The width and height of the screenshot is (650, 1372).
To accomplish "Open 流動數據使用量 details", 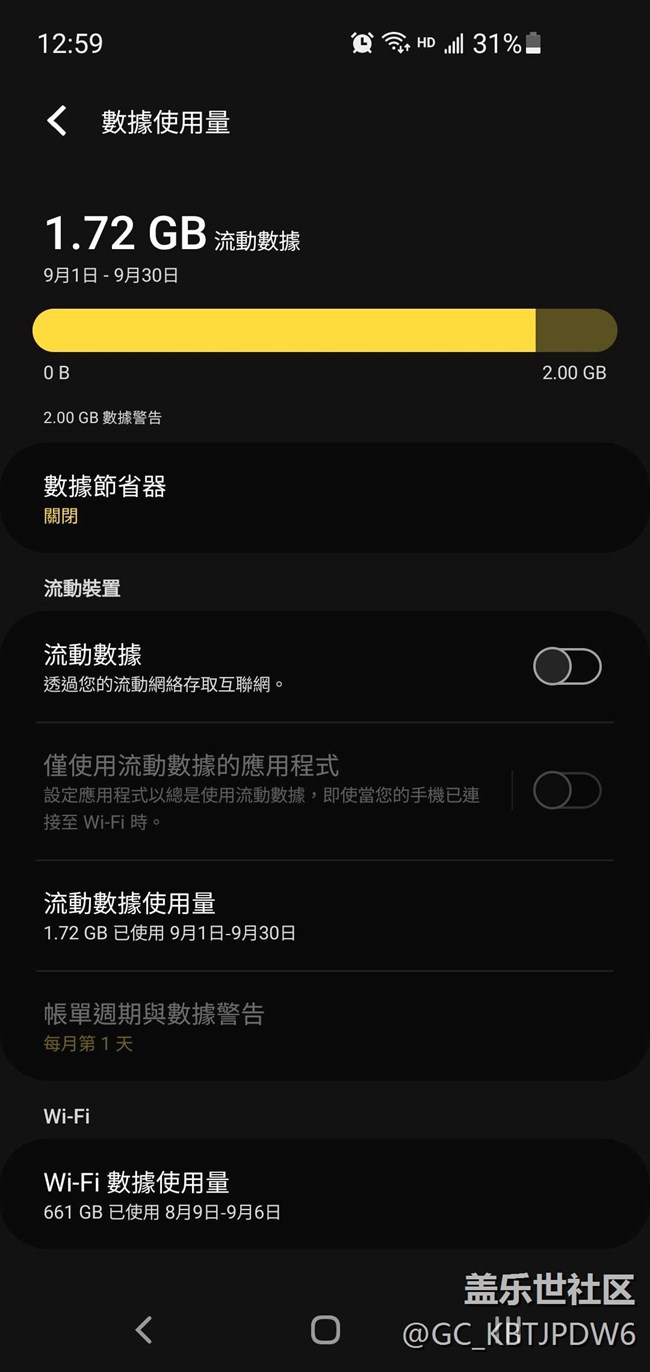I will 325,916.
